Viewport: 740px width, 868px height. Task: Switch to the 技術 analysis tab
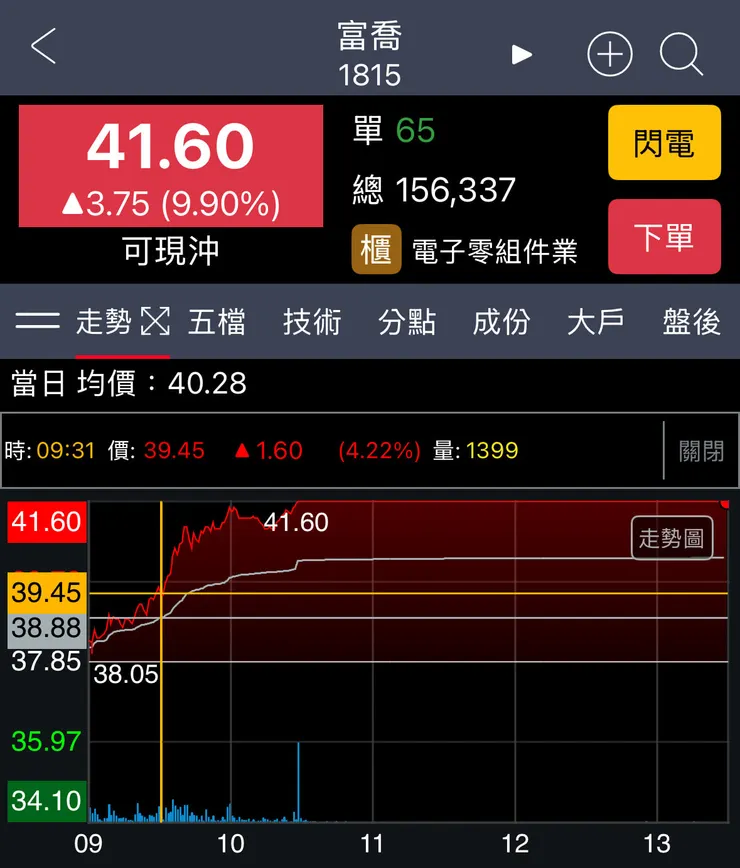point(312,322)
